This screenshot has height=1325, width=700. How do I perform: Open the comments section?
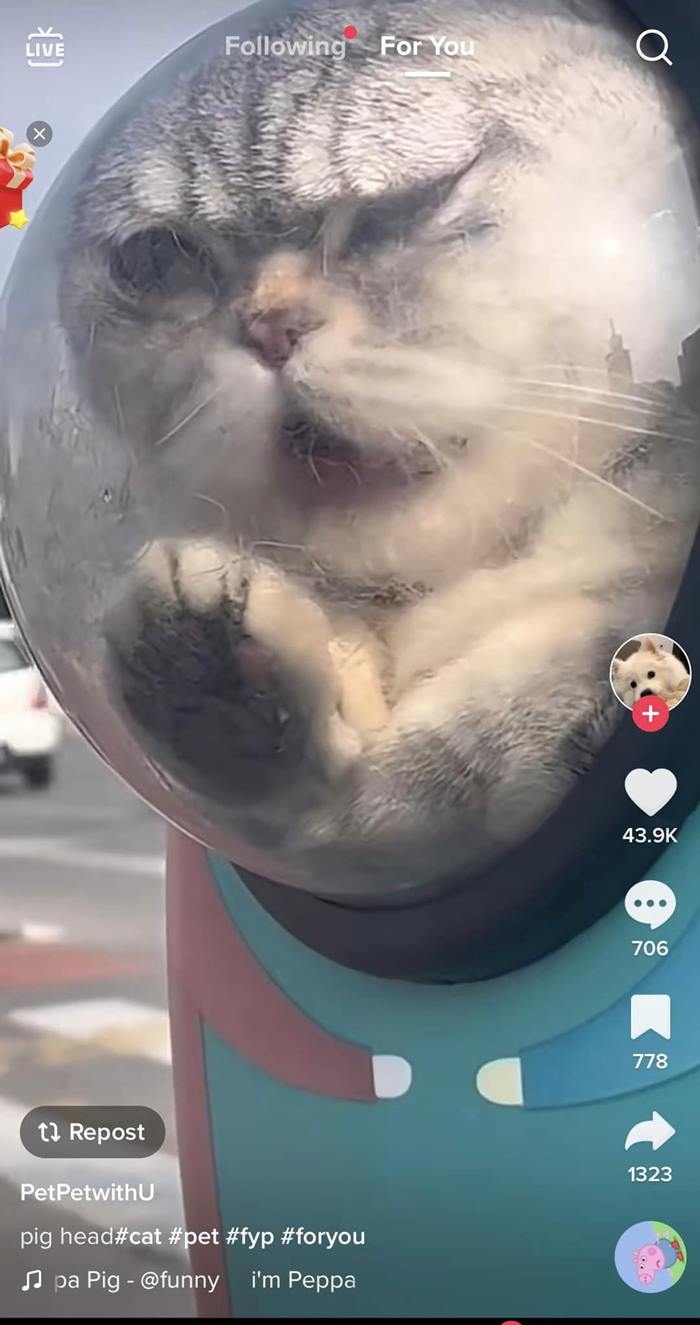click(x=650, y=905)
